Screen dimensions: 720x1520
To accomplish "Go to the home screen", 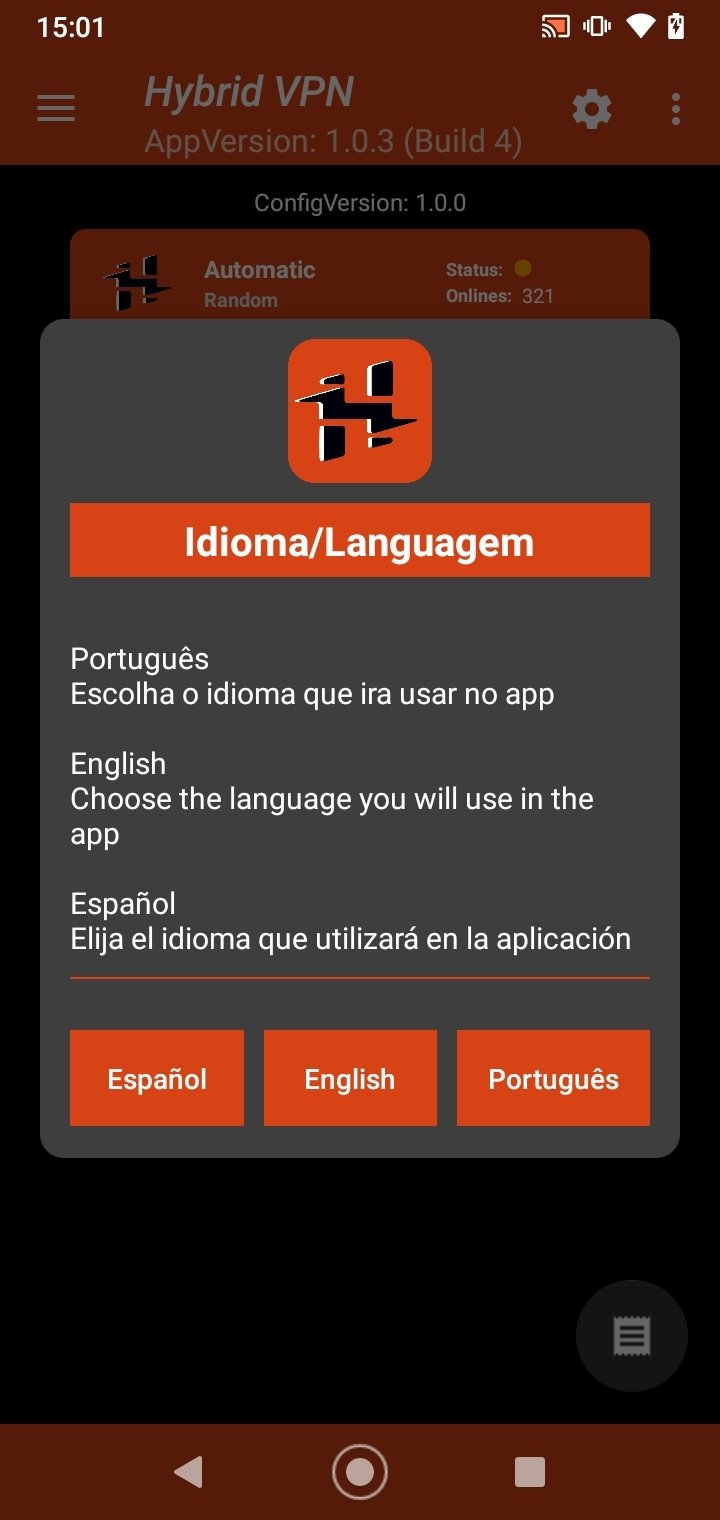I will coord(360,1471).
